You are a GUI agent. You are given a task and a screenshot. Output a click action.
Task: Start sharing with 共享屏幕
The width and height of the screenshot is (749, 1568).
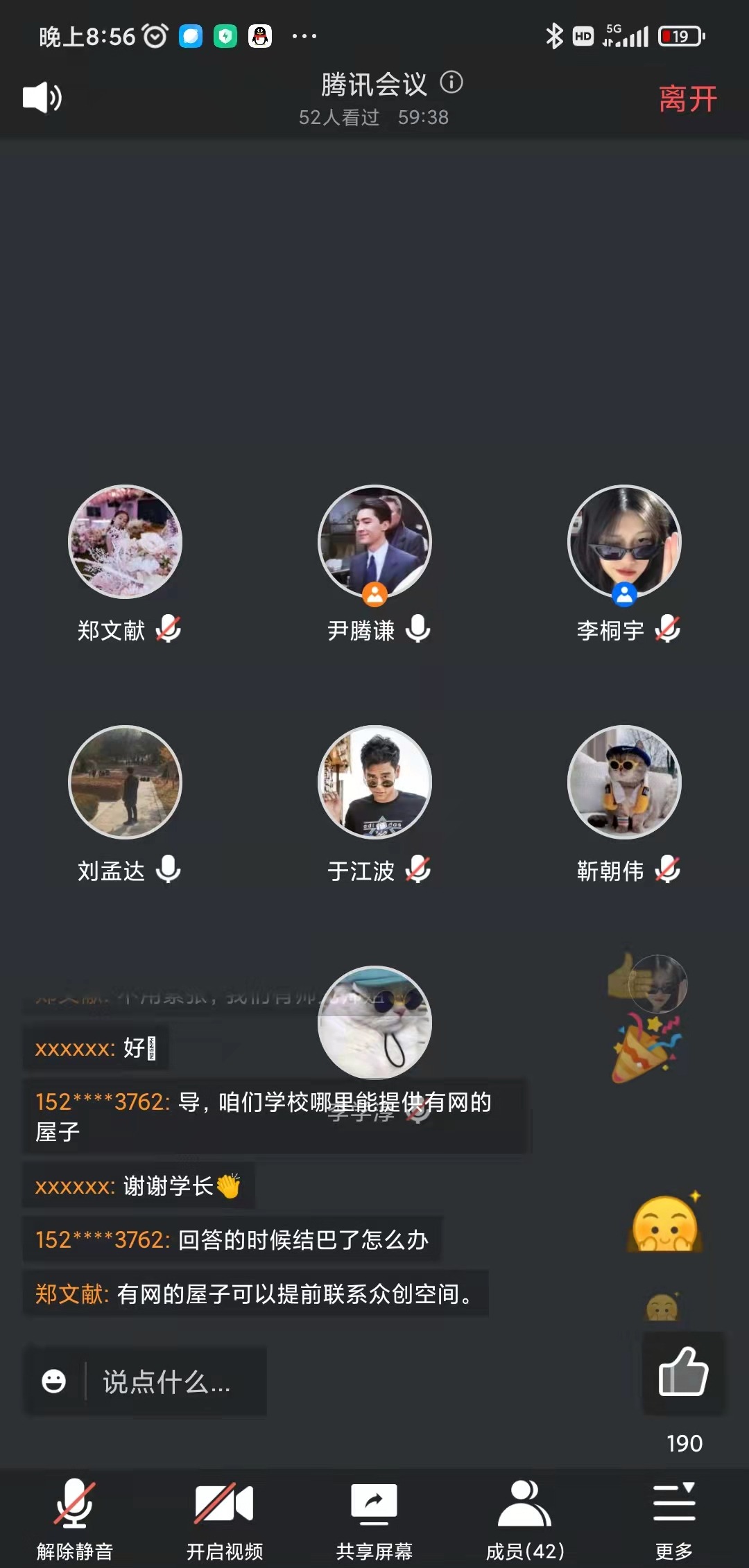[x=374, y=1518]
